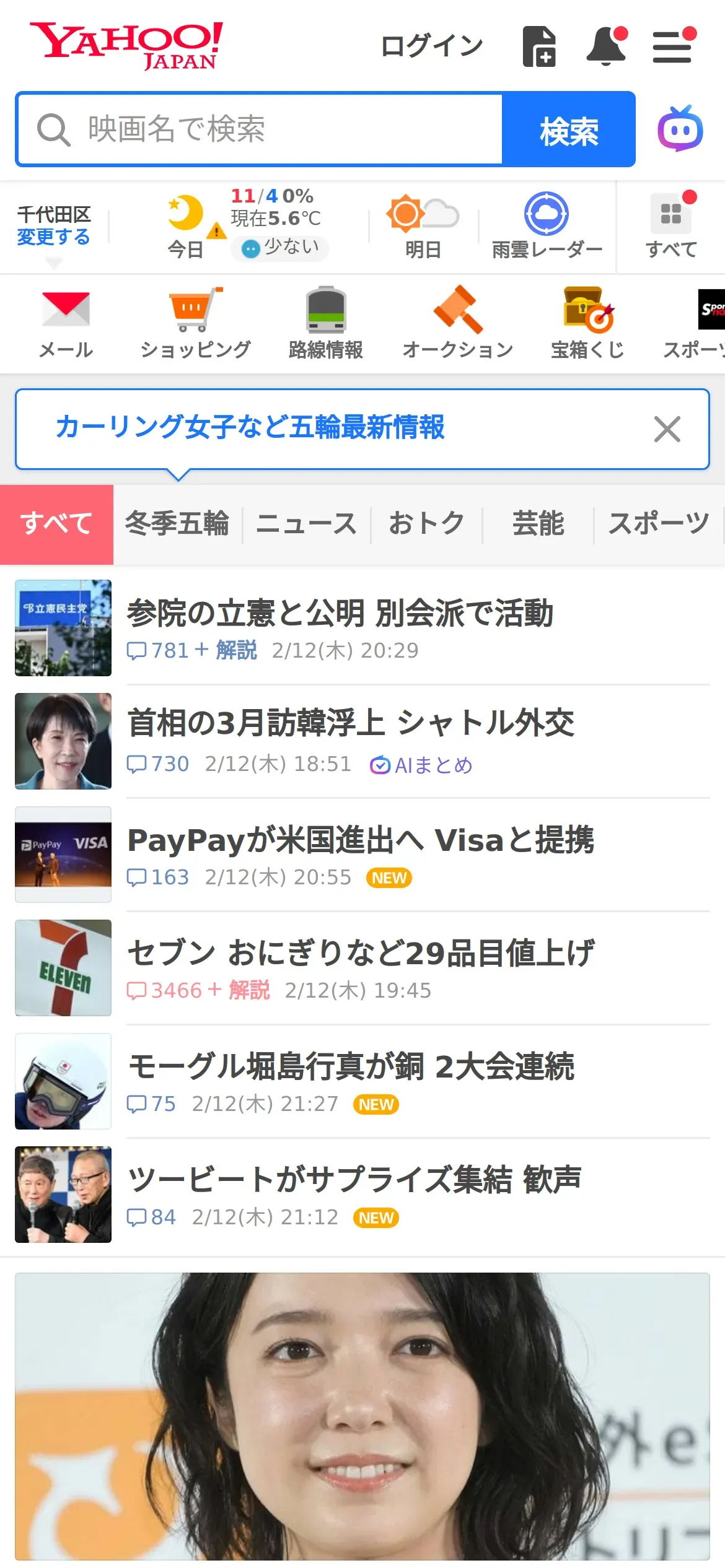The image size is (725, 1568).
Task: Select the 芸能 tab
Action: [538, 524]
